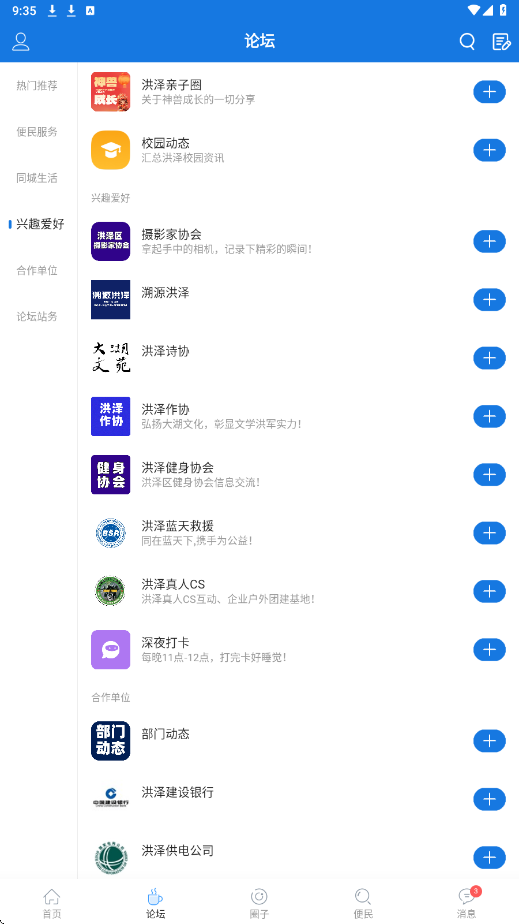Tap the plus button for 校园动态
The width and height of the screenshot is (519, 924).
click(490, 150)
